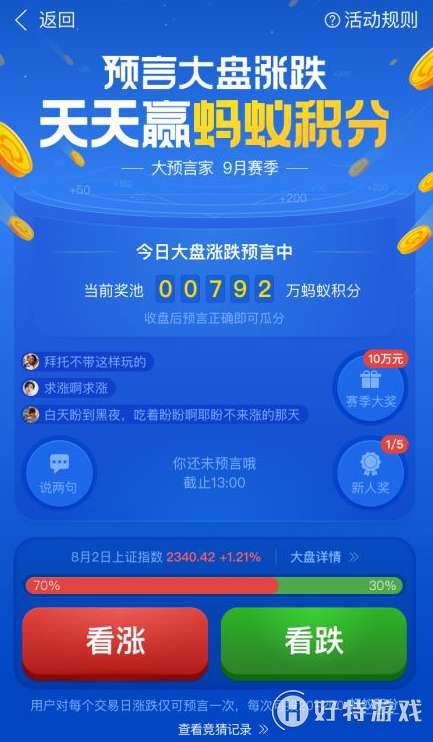The width and height of the screenshot is (433, 742).
Task: Predict the market will rise with 看涨
Action: click(x=115, y=642)
